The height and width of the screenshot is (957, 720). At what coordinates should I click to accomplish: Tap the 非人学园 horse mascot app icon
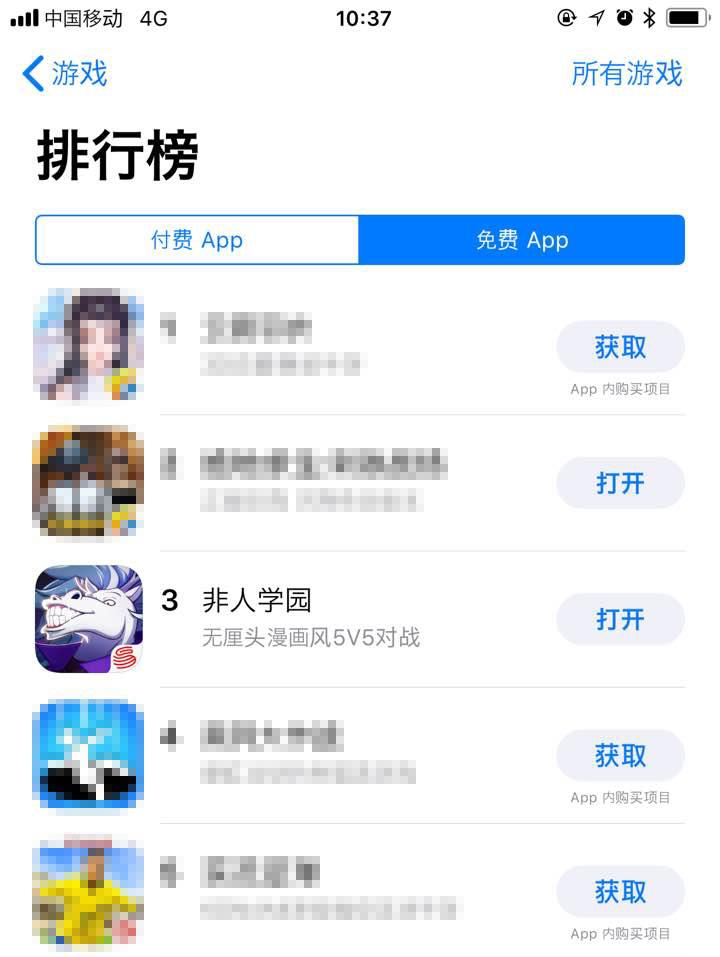point(87,619)
